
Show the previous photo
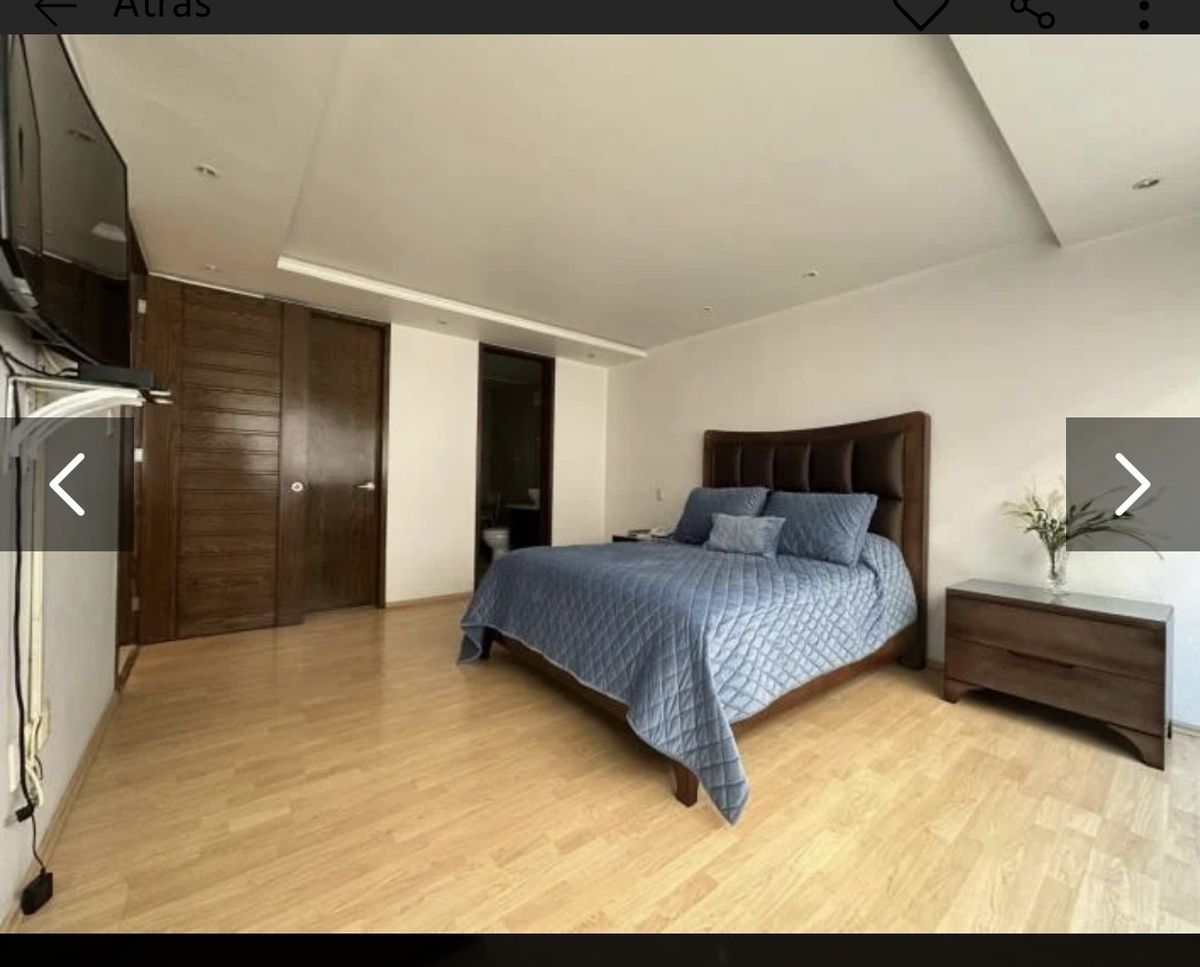(x=67, y=484)
